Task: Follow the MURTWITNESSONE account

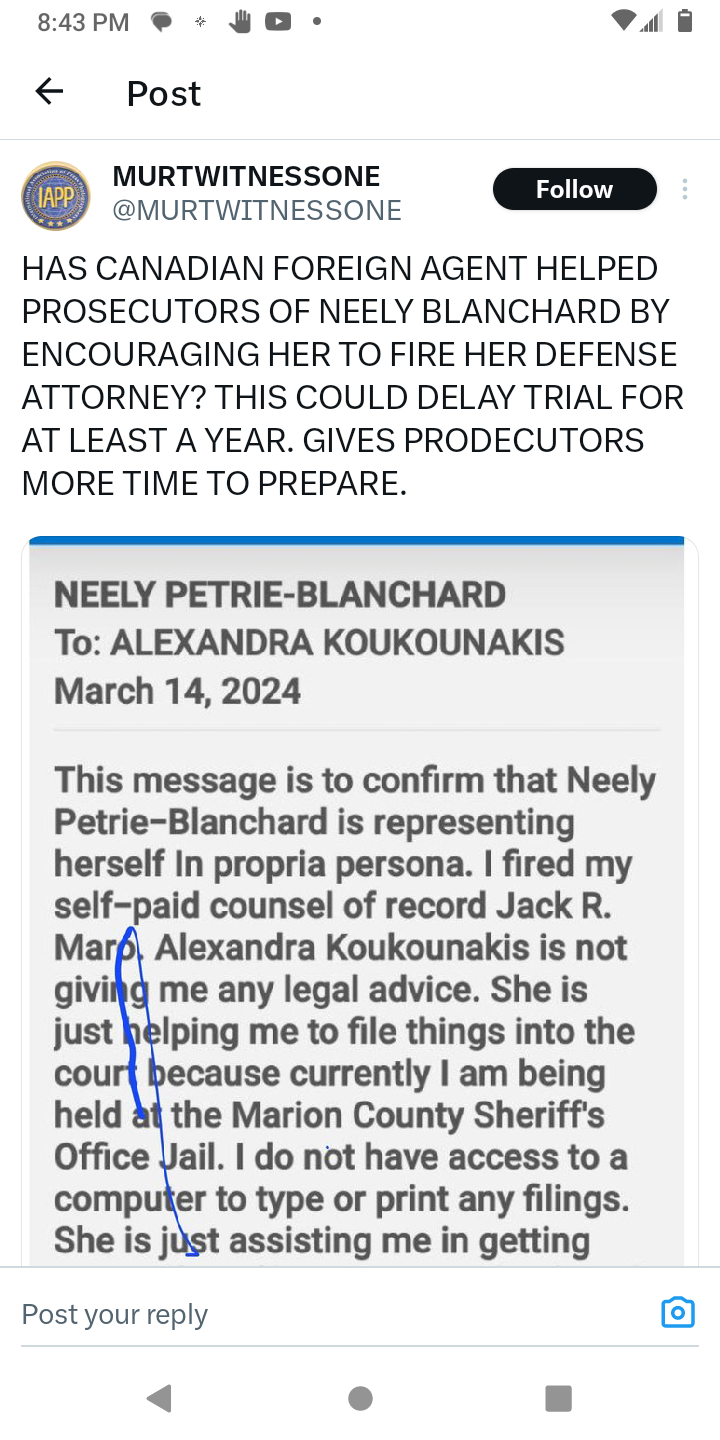Action: tap(574, 190)
